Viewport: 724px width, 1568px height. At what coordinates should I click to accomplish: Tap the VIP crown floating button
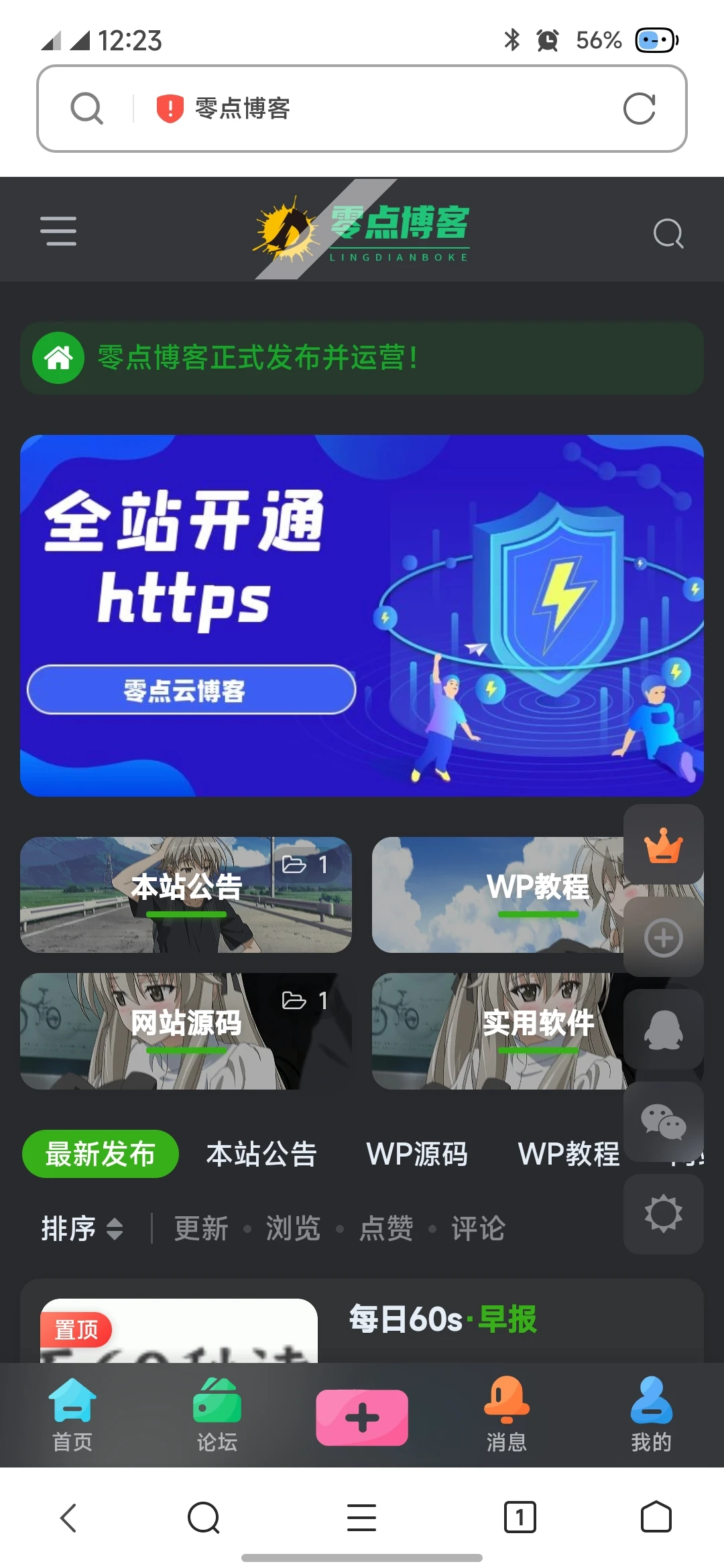(663, 845)
